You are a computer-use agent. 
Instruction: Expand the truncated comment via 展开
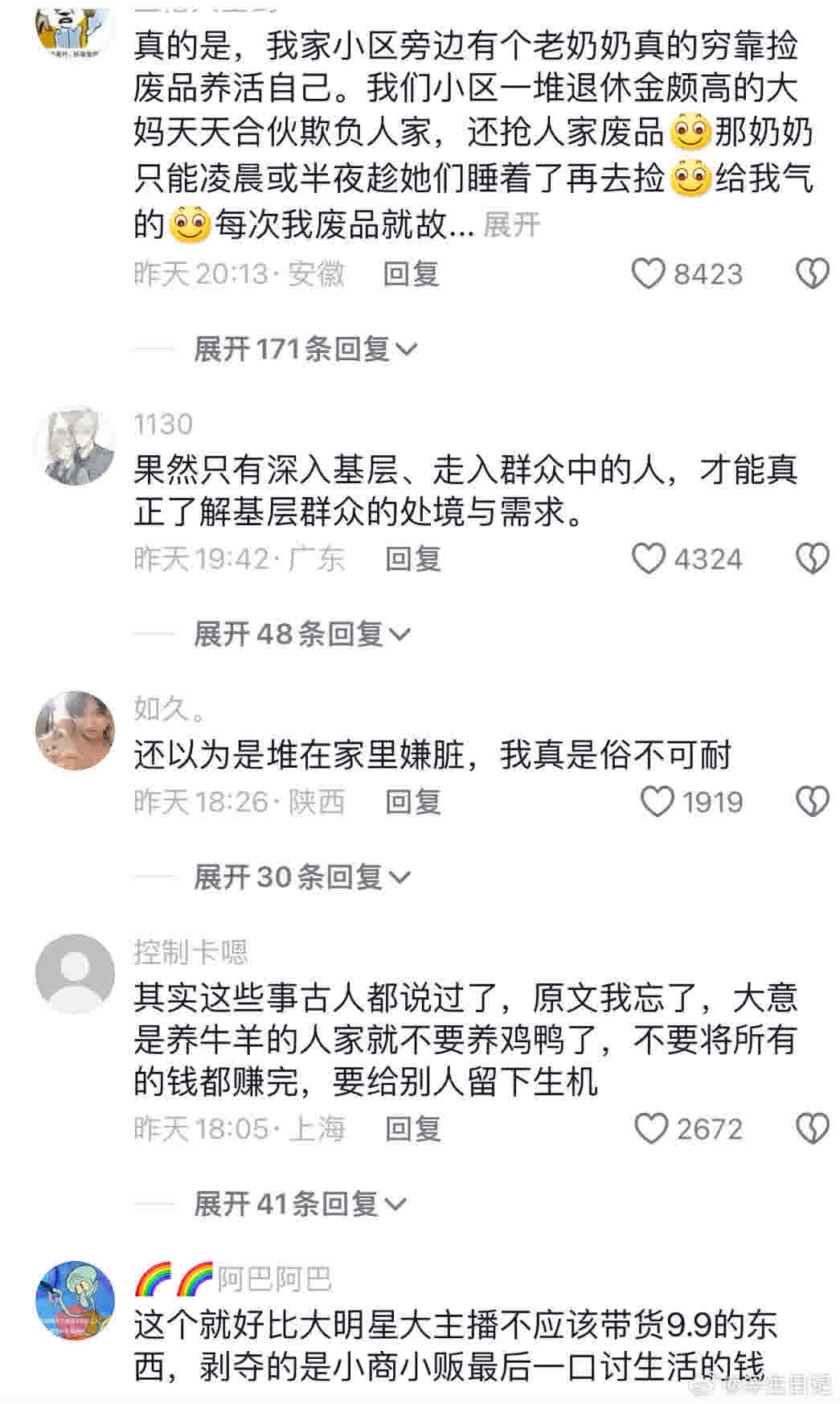(511, 225)
